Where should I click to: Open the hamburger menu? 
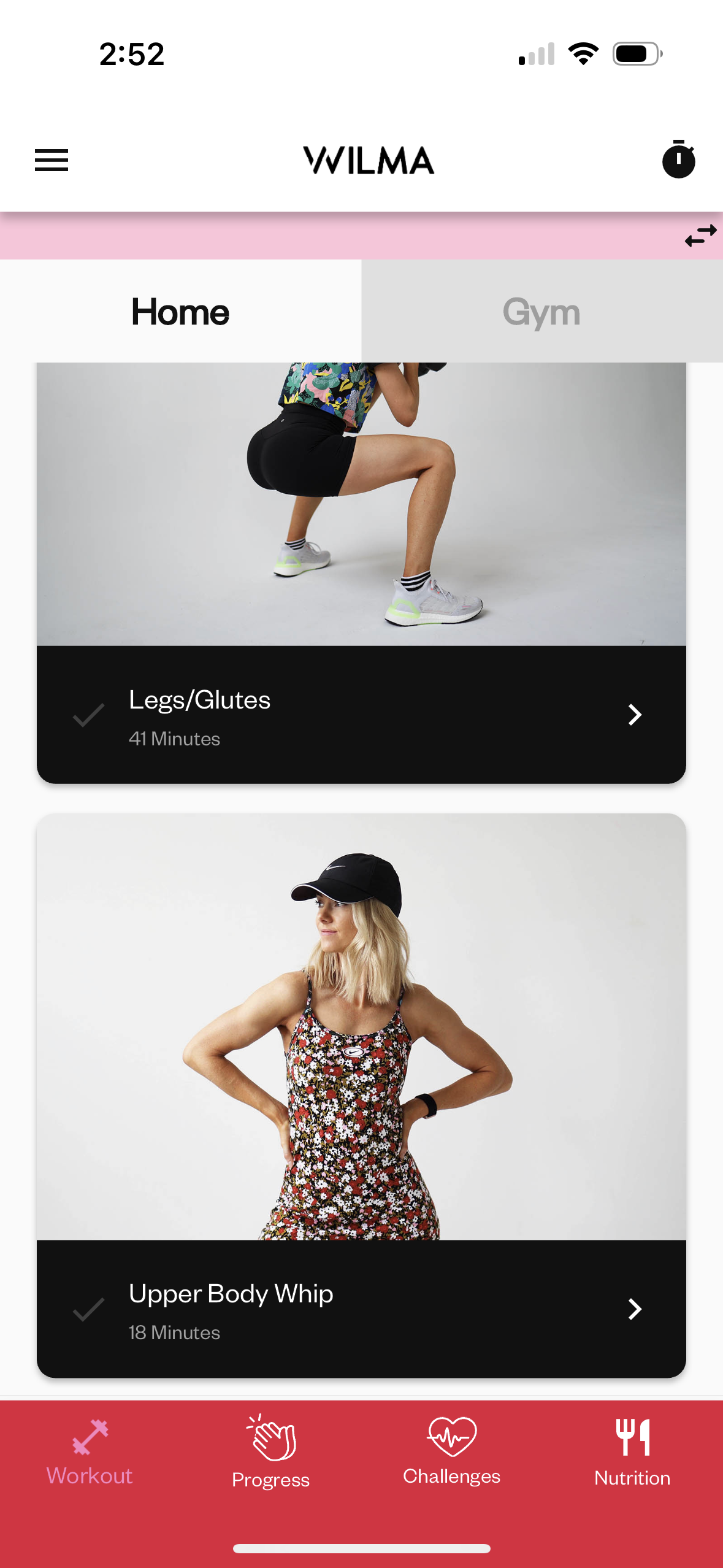[x=52, y=160]
